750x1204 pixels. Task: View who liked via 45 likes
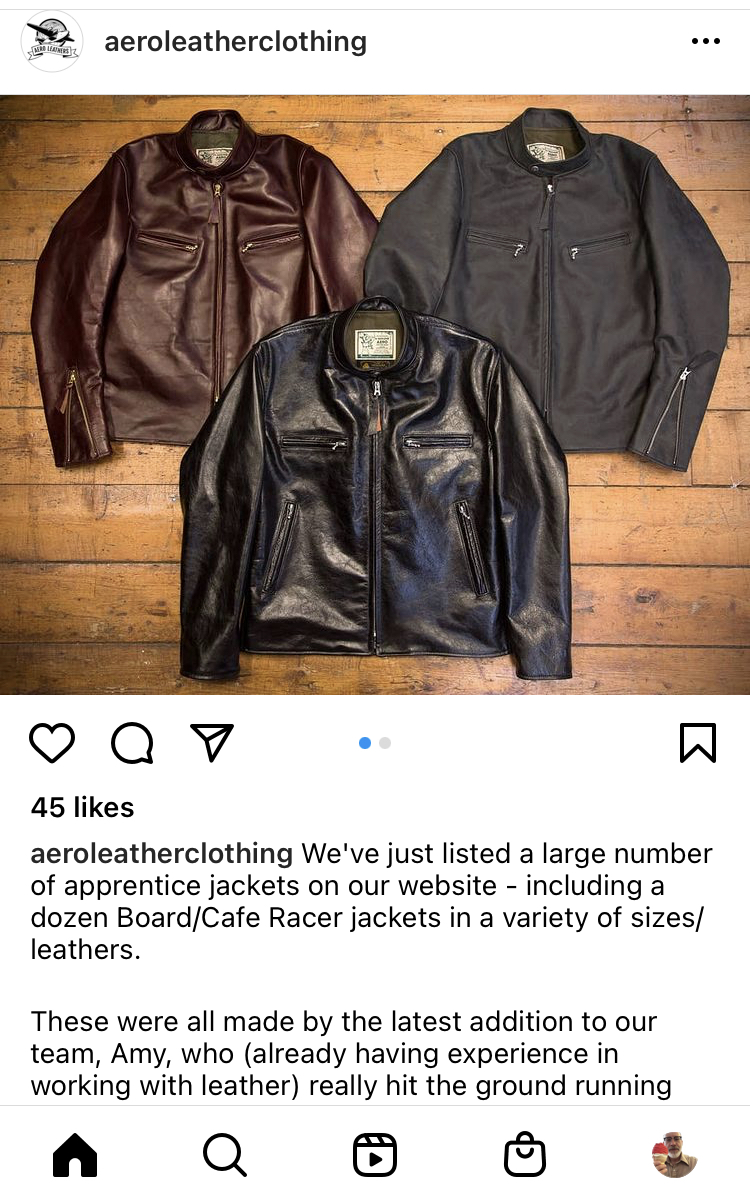[x=82, y=807]
